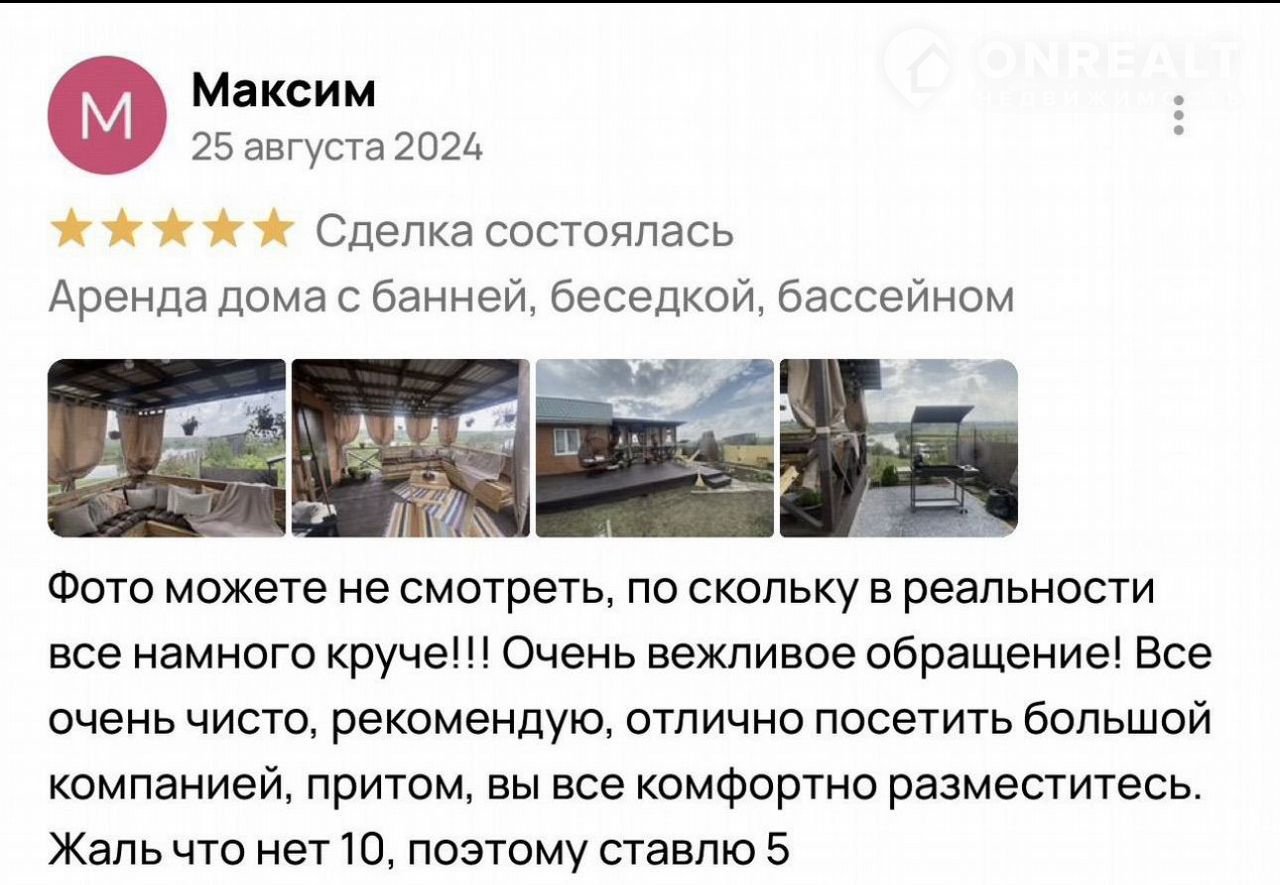Open the overflow menu on Максим's review
This screenshot has height=885, width=1280.
[1179, 116]
